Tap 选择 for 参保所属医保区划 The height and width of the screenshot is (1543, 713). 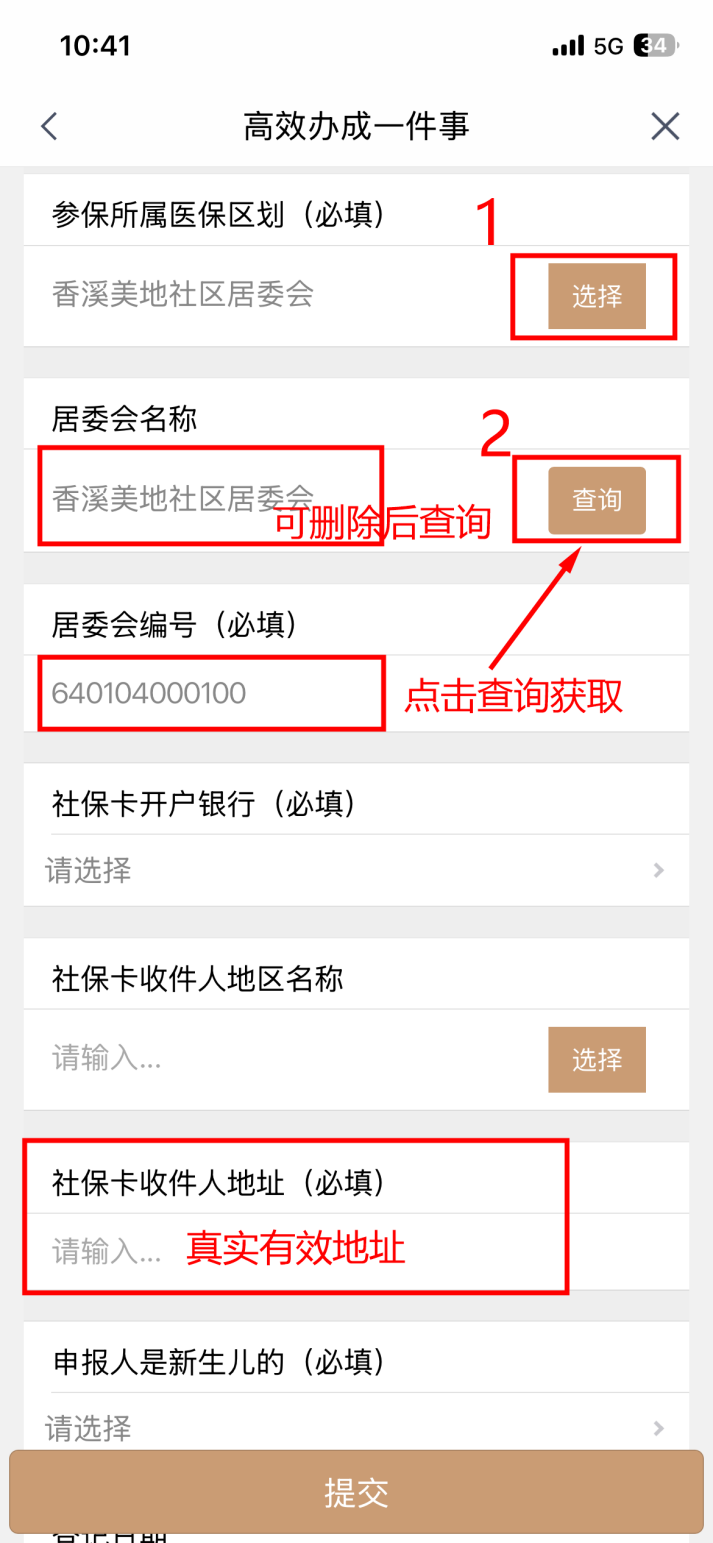(597, 296)
